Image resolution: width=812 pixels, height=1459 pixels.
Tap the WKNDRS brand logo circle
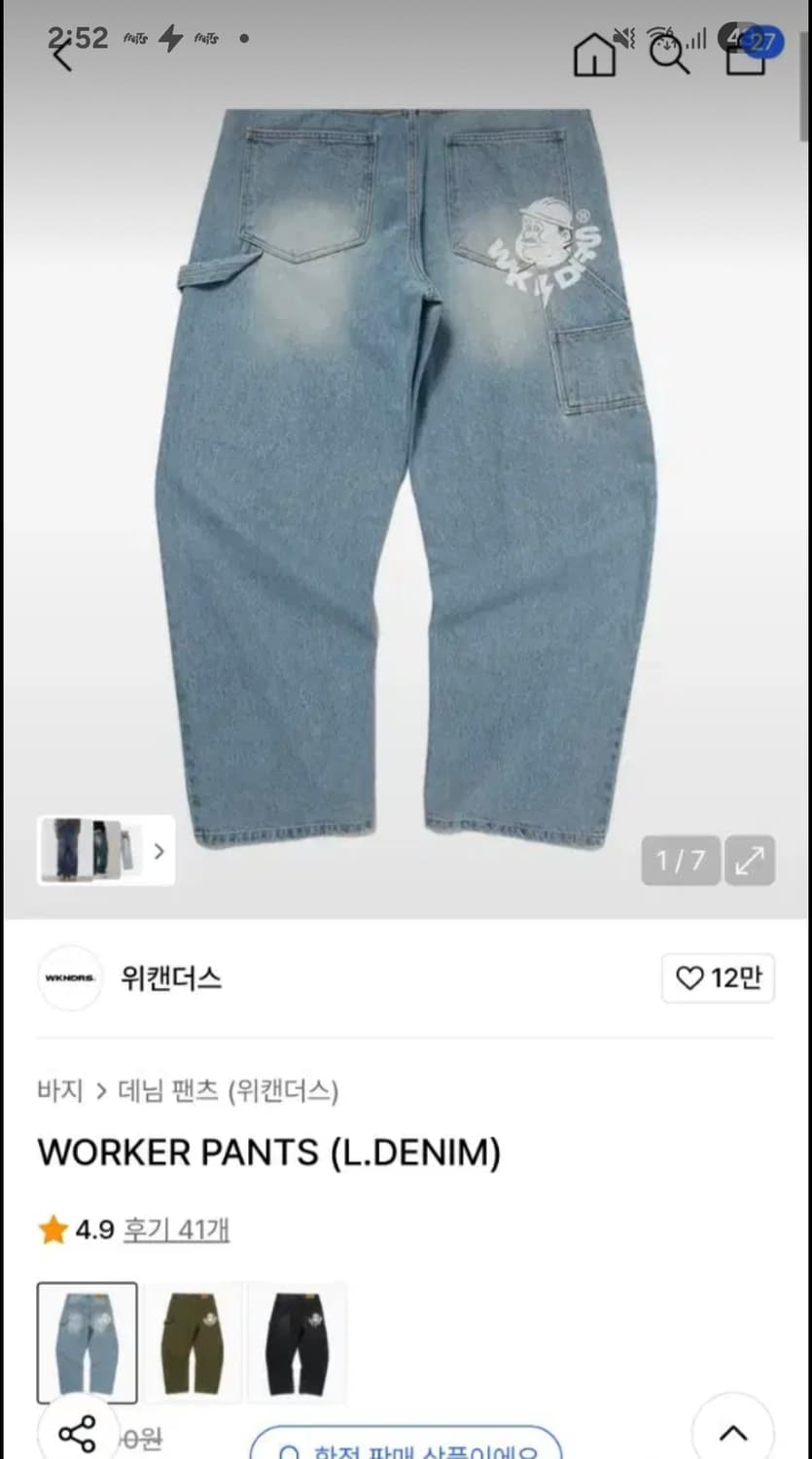click(69, 979)
